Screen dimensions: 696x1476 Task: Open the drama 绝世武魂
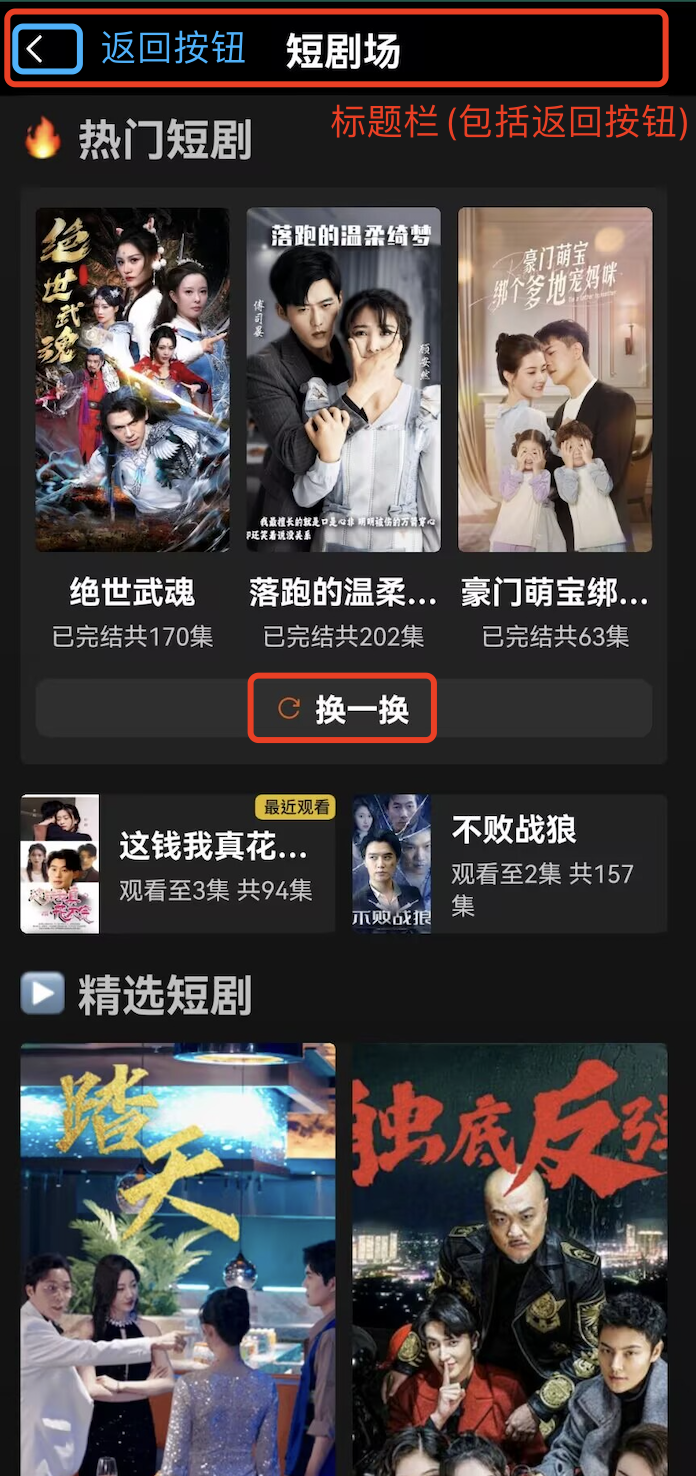click(x=132, y=380)
